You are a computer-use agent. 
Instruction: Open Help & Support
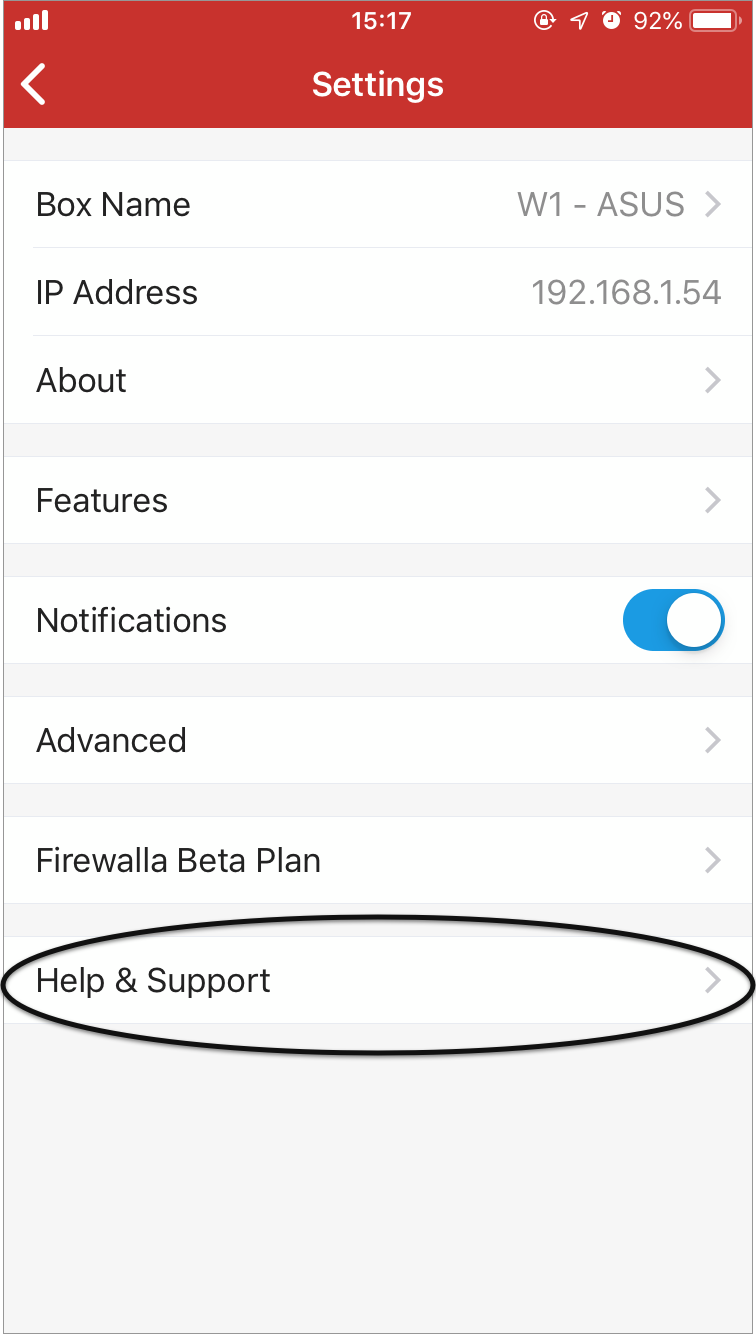pyautogui.click(x=378, y=980)
